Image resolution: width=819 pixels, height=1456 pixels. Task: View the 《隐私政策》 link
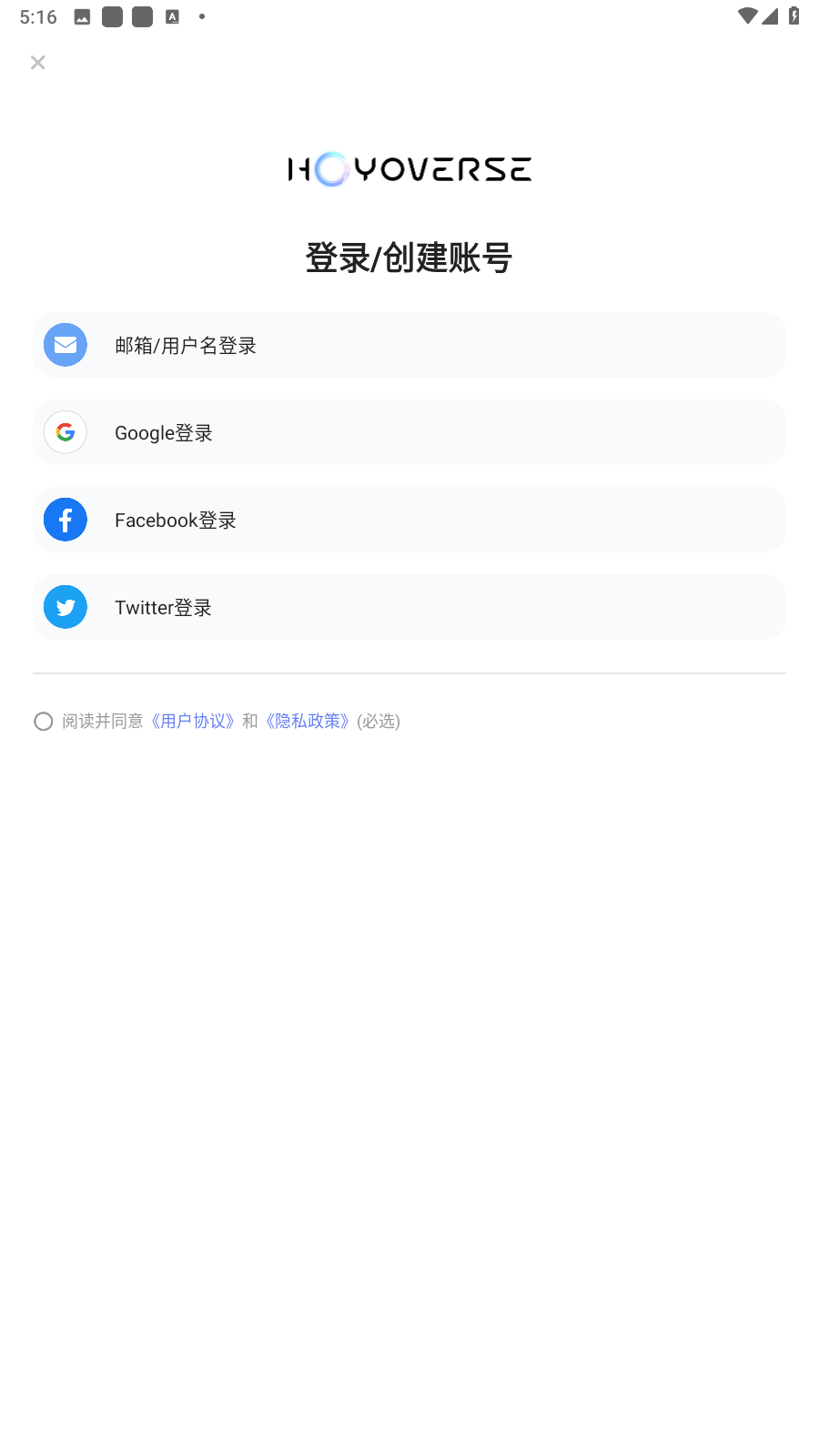308,722
